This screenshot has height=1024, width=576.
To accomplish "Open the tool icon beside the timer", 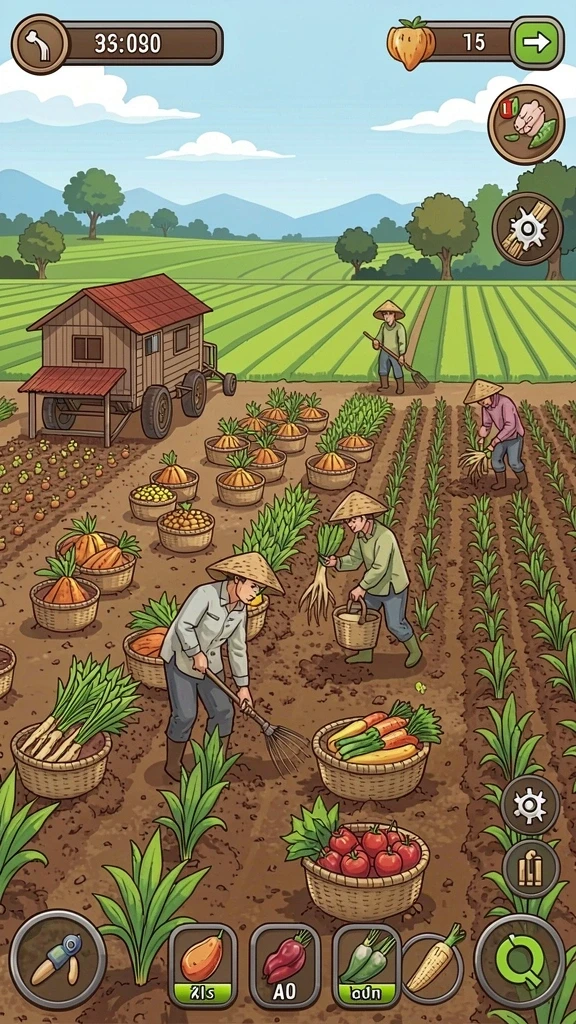I will [39, 44].
